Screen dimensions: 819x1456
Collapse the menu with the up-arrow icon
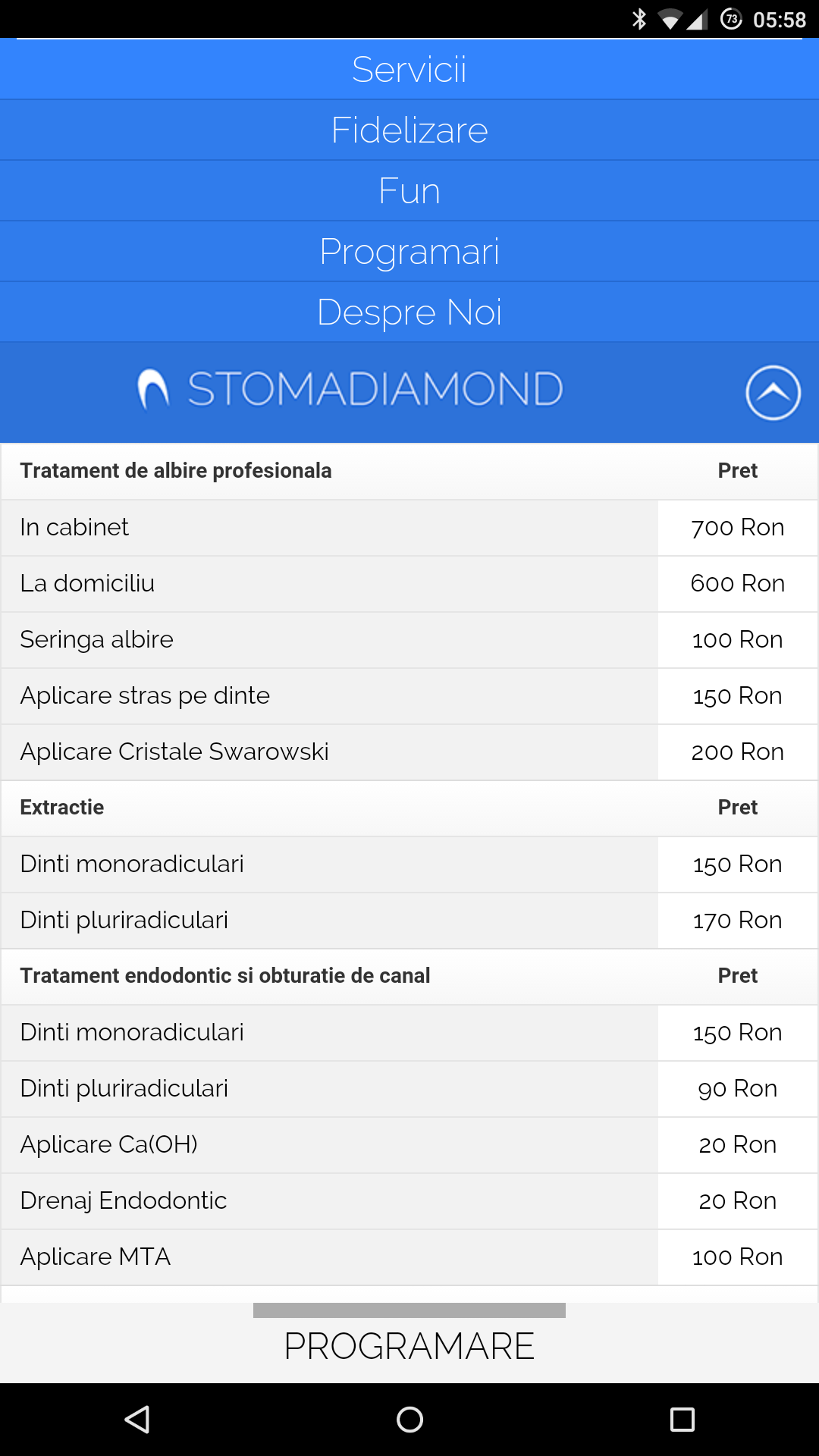(x=773, y=393)
